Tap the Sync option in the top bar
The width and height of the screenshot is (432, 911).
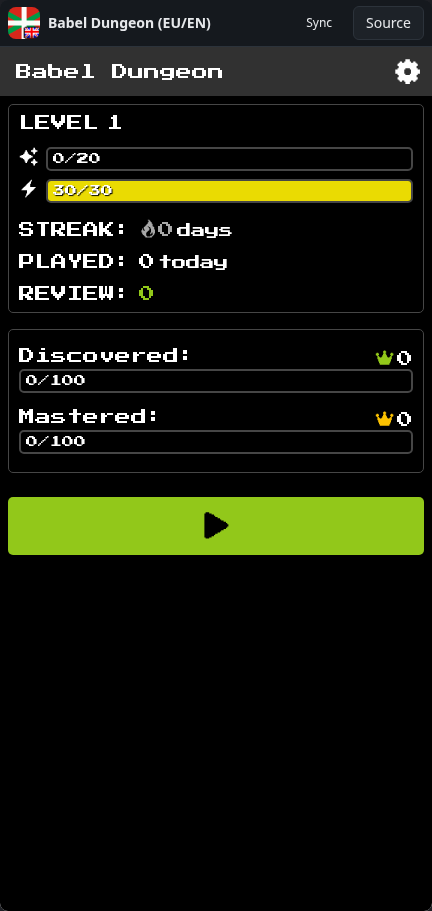pos(319,23)
